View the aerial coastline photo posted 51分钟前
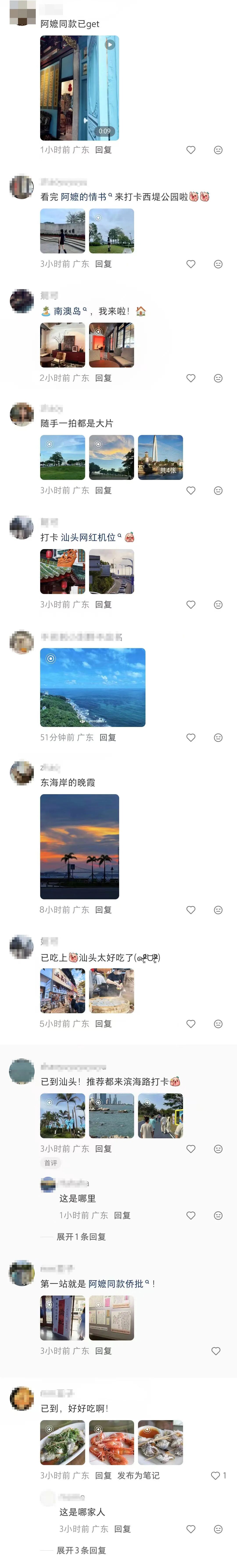Screen dimensions: 237x1568 coord(93,687)
